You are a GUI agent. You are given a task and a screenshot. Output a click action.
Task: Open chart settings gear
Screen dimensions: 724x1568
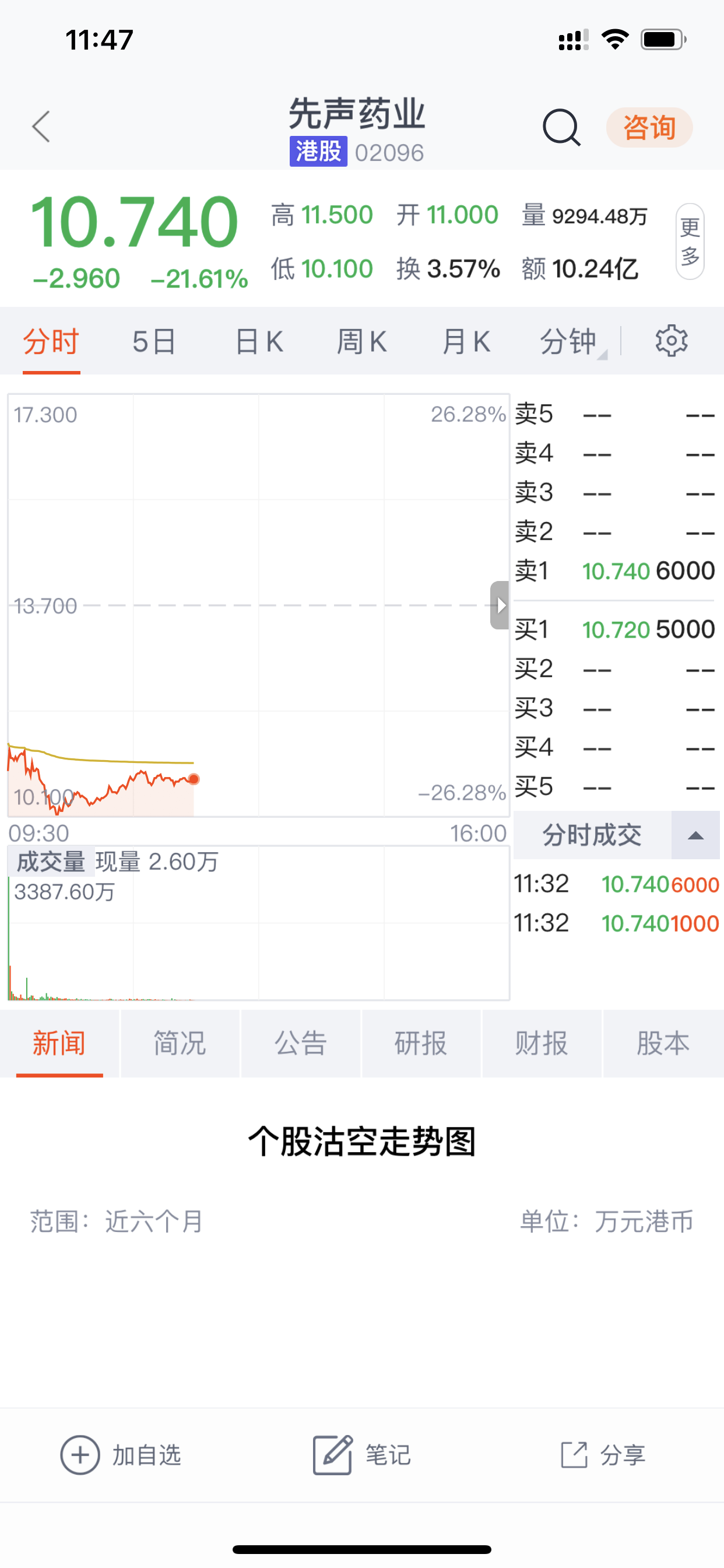click(671, 341)
